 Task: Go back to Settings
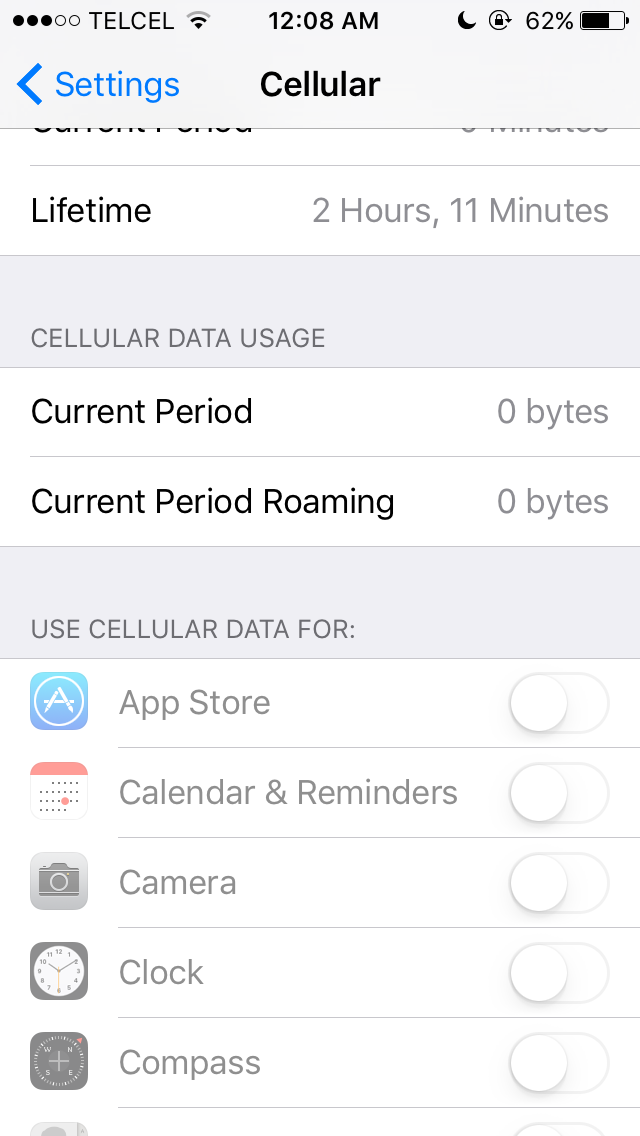tap(98, 85)
